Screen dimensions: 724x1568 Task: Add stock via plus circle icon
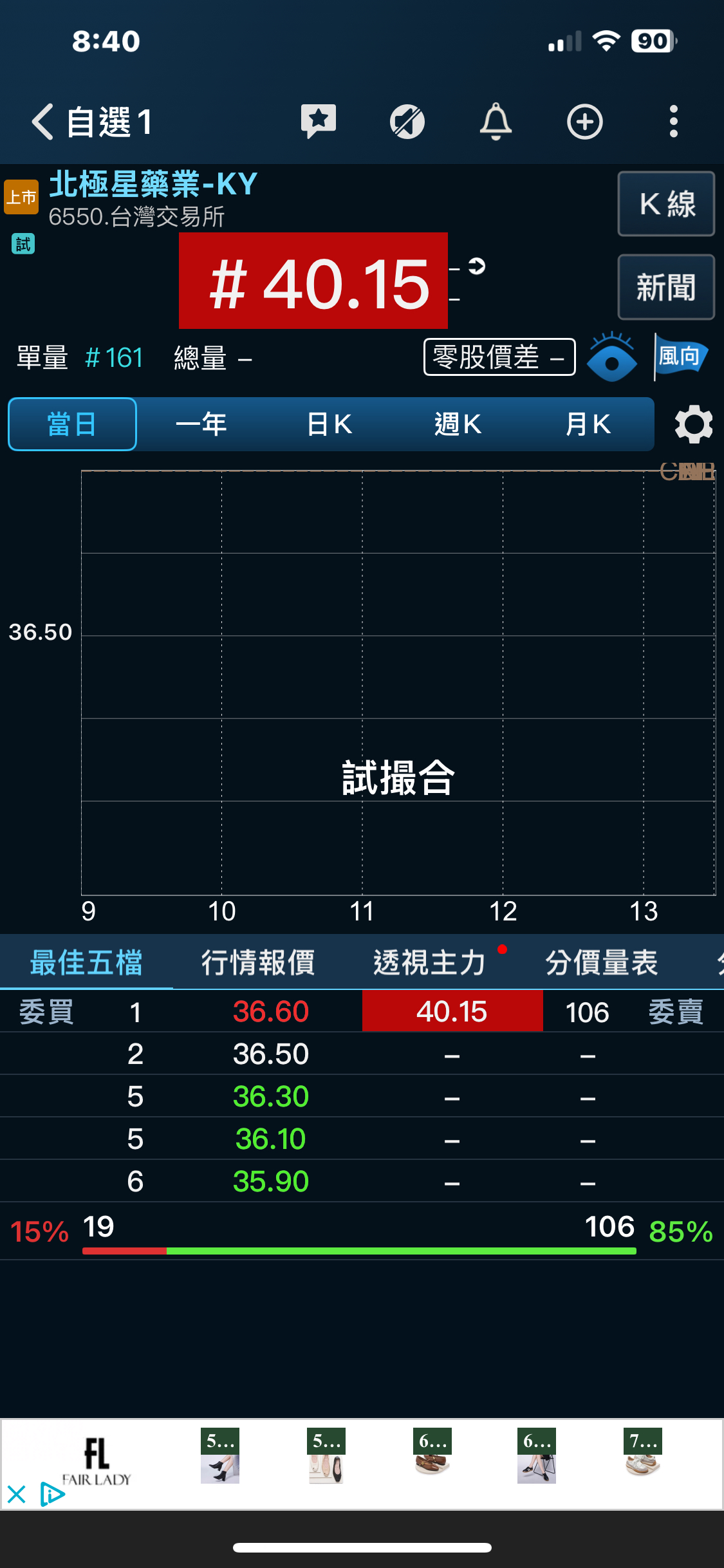point(584,122)
